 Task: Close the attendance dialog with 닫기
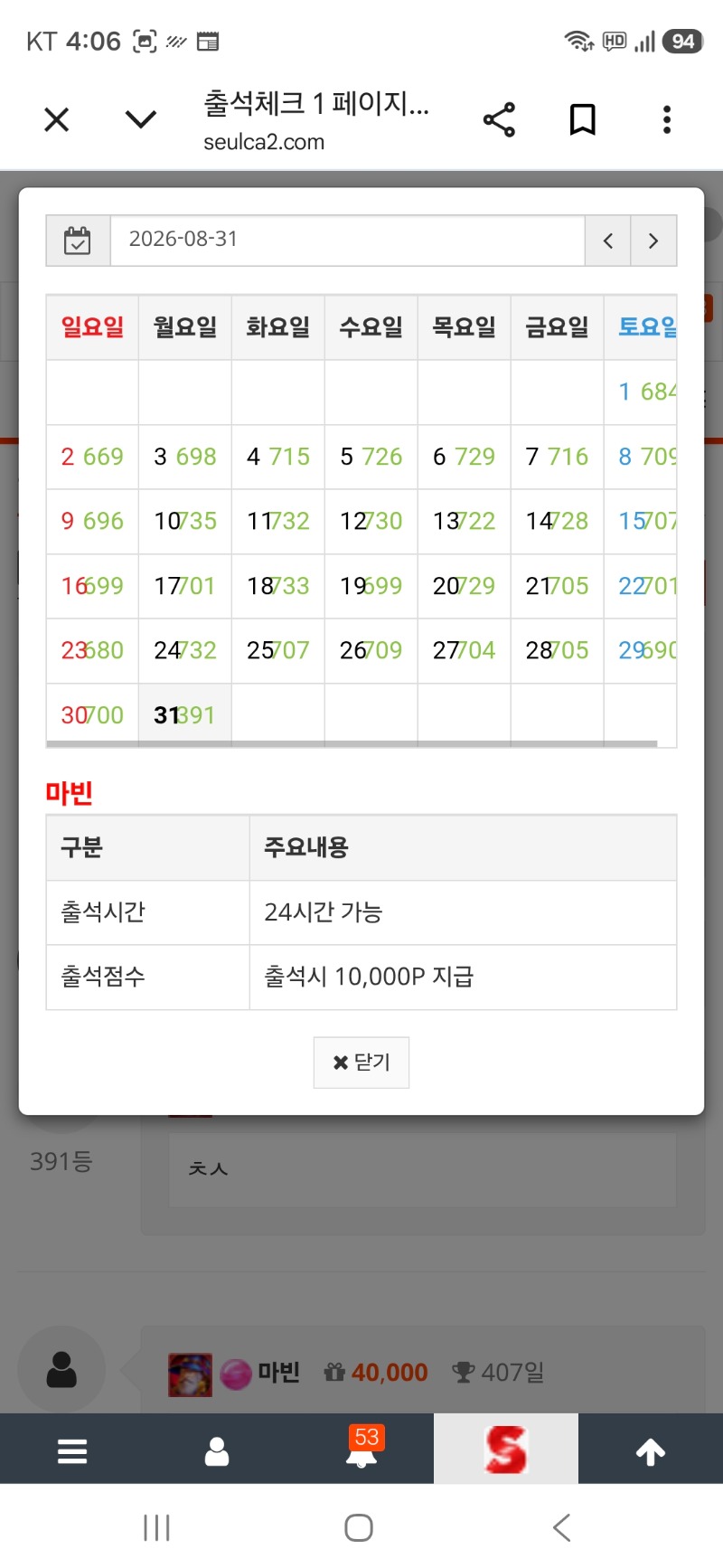pos(361,1062)
